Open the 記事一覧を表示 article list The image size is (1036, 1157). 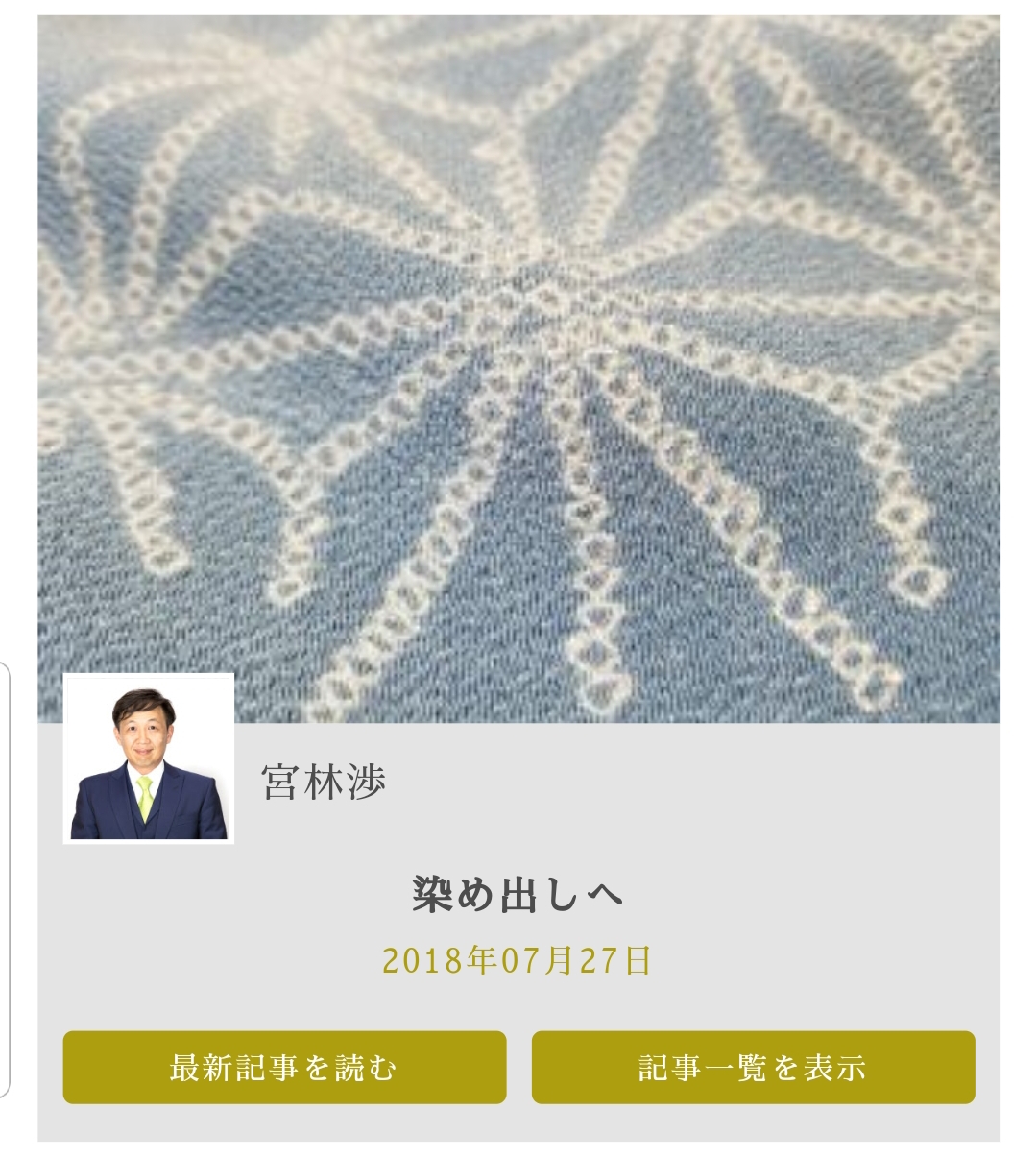coord(753,1067)
